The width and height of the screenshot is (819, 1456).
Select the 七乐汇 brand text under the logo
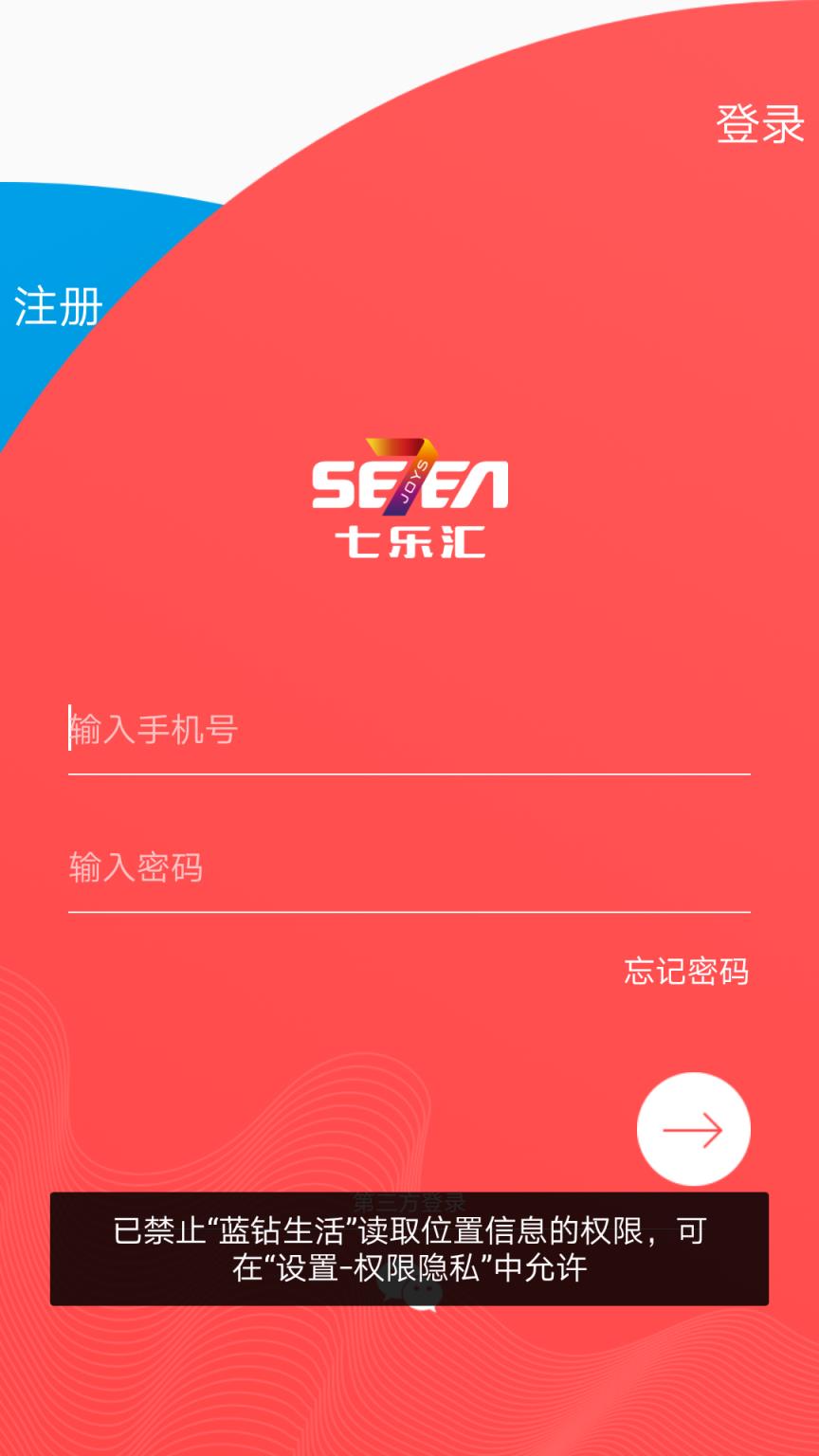409,540
